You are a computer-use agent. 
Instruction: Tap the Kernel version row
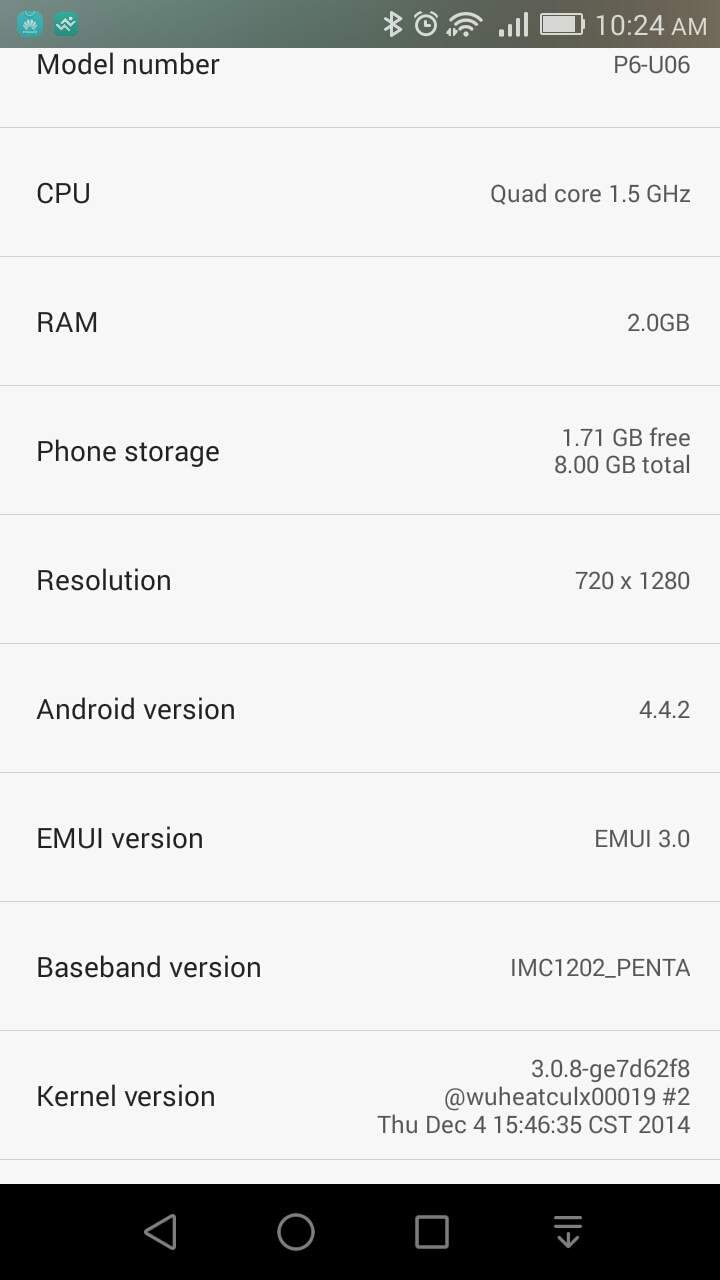pyautogui.click(x=360, y=1096)
